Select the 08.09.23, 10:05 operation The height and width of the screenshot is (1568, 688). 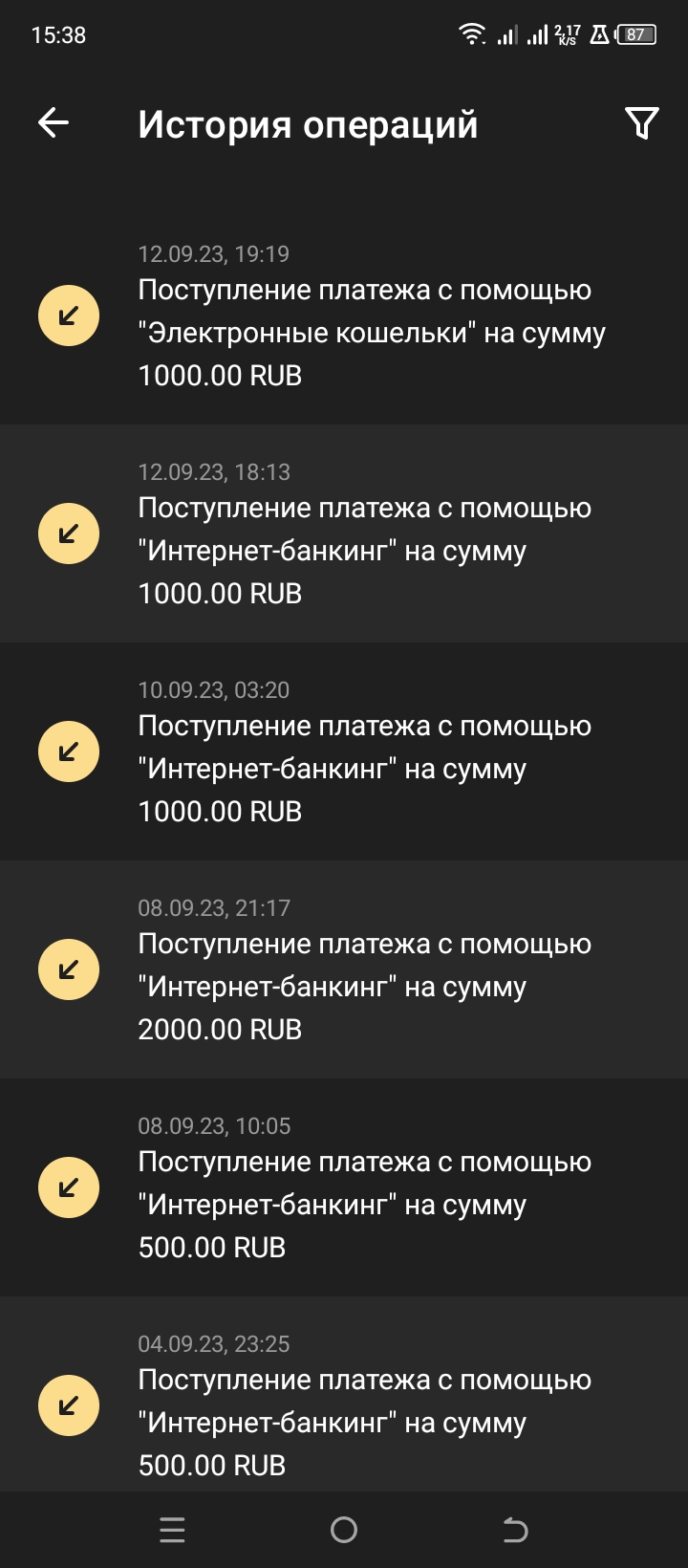pos(364,1187)
